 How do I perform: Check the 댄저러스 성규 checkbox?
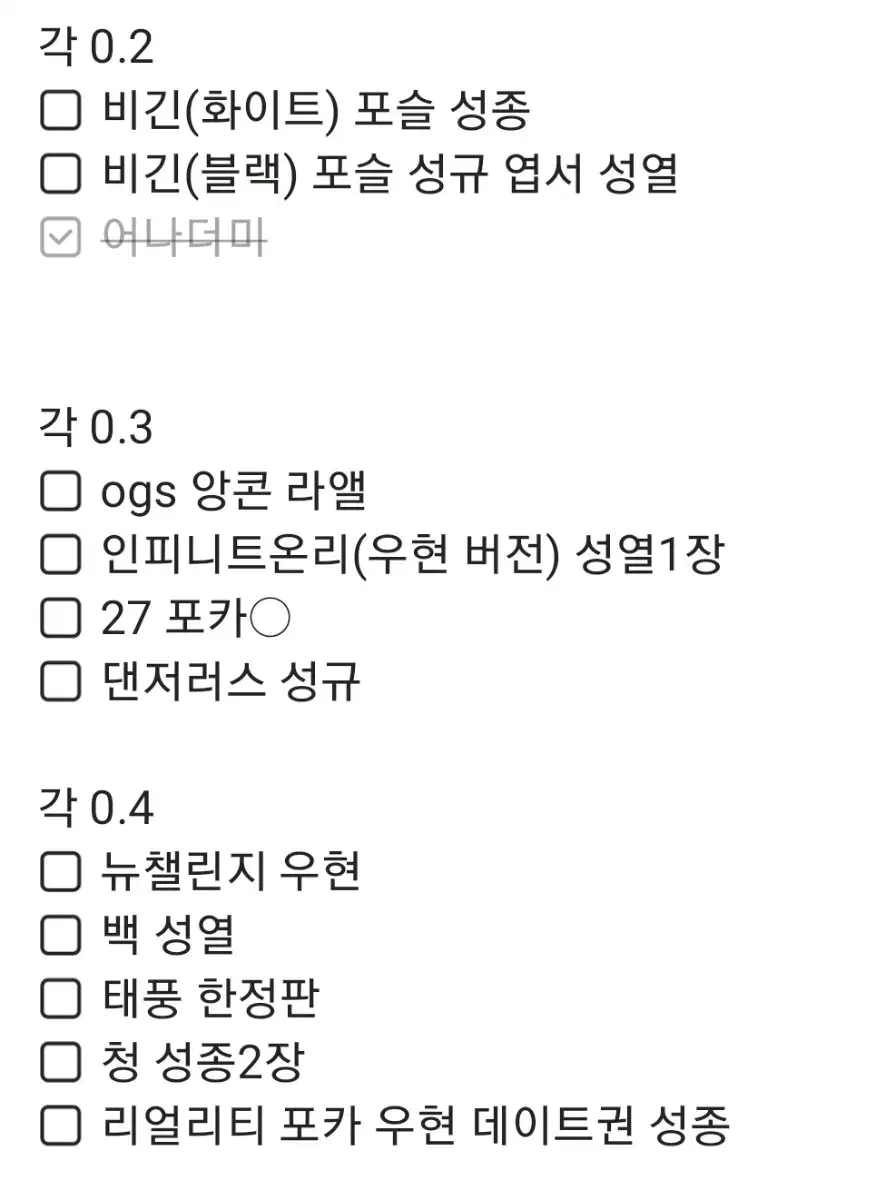point(62,682)
